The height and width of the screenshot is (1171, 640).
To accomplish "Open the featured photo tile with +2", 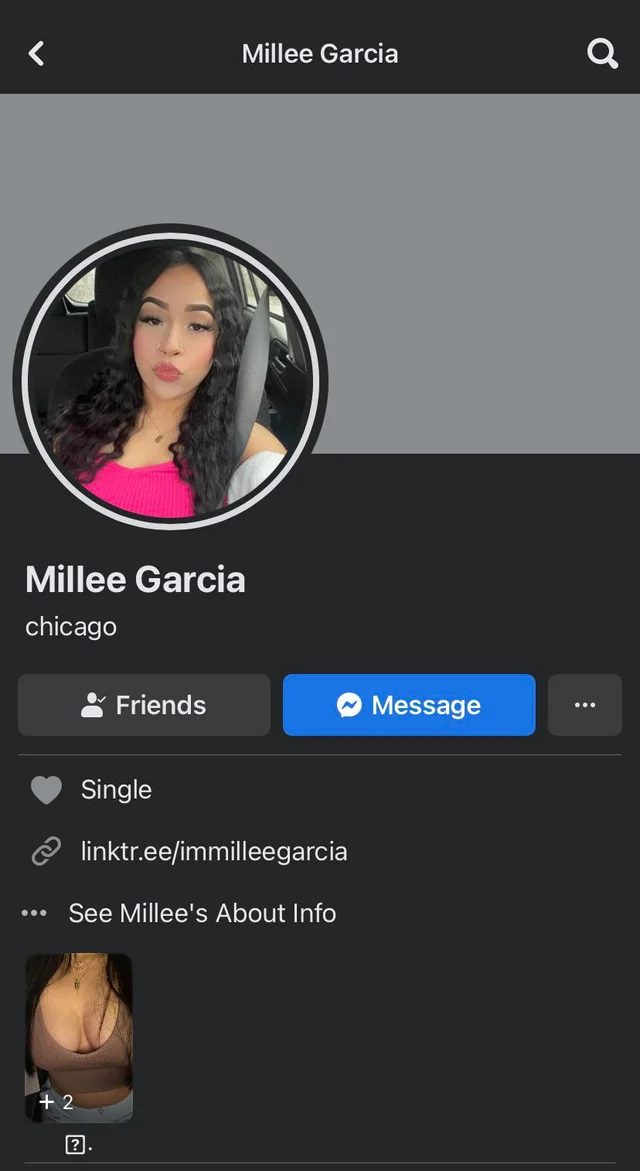I will click(x=79, y=1037).
